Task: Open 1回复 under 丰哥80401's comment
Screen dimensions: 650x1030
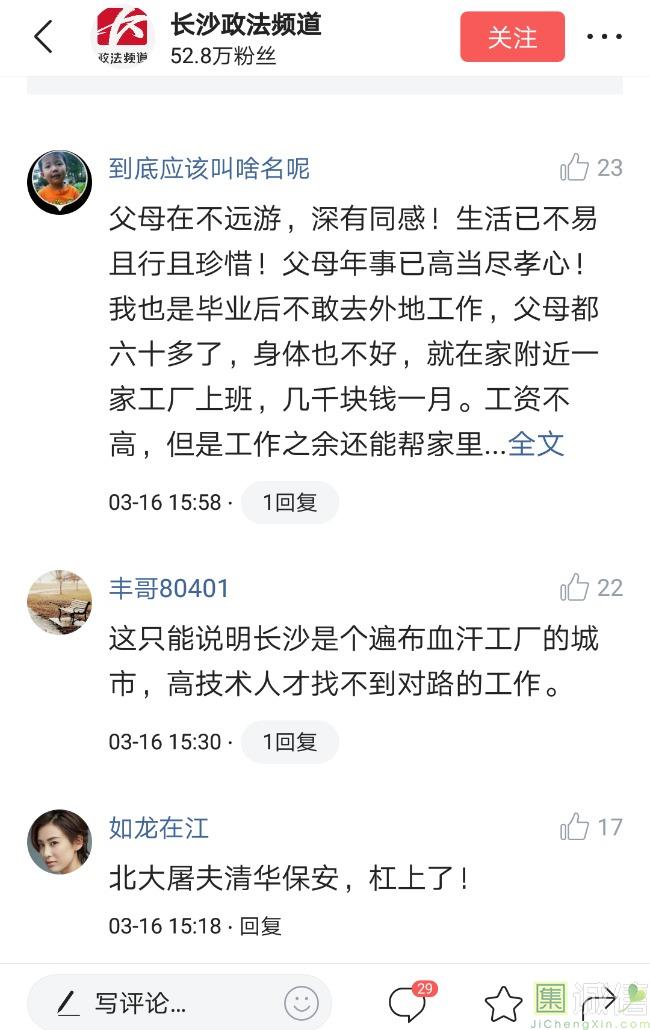Action: pyautogui.click(x=290, y=742)
